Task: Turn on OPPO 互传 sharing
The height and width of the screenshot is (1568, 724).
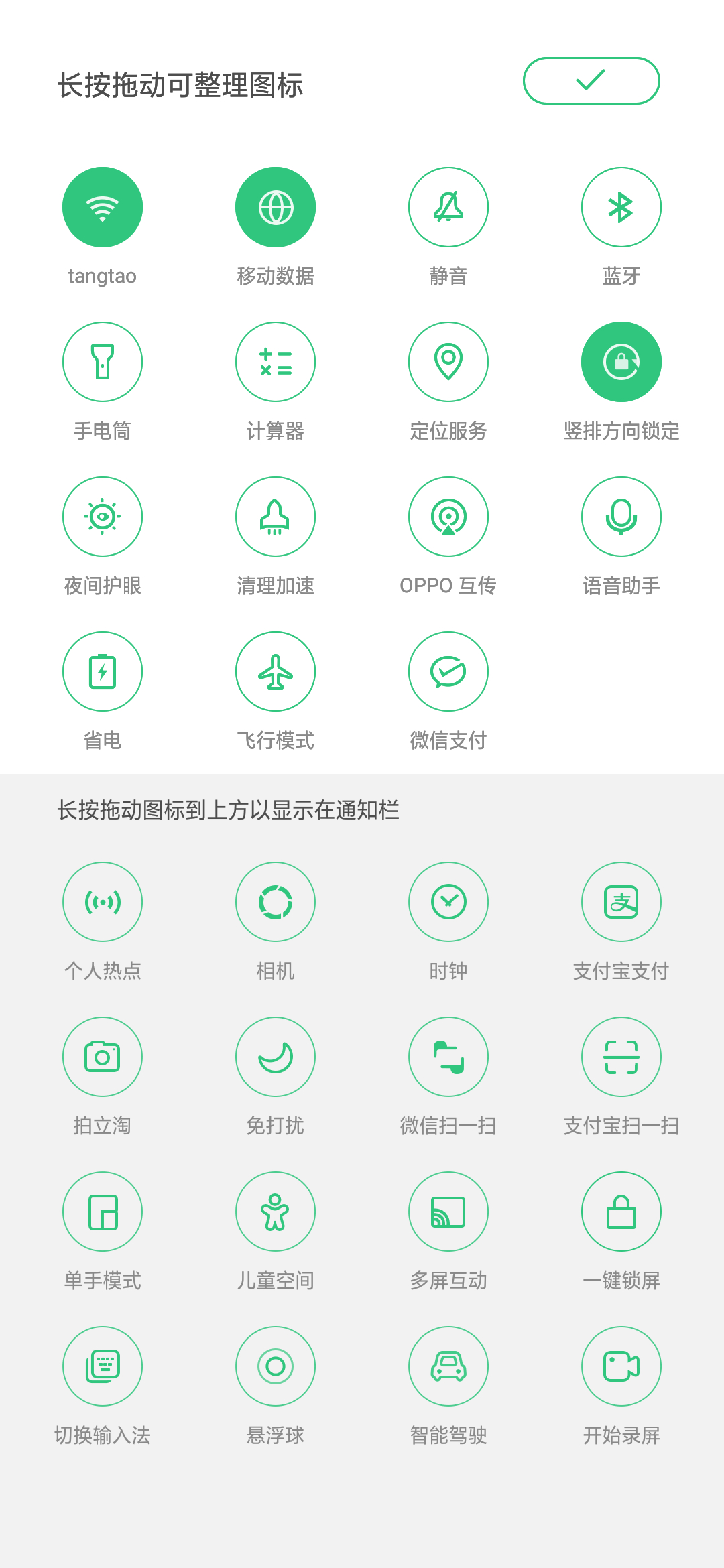Action: (x=448, y=517)
